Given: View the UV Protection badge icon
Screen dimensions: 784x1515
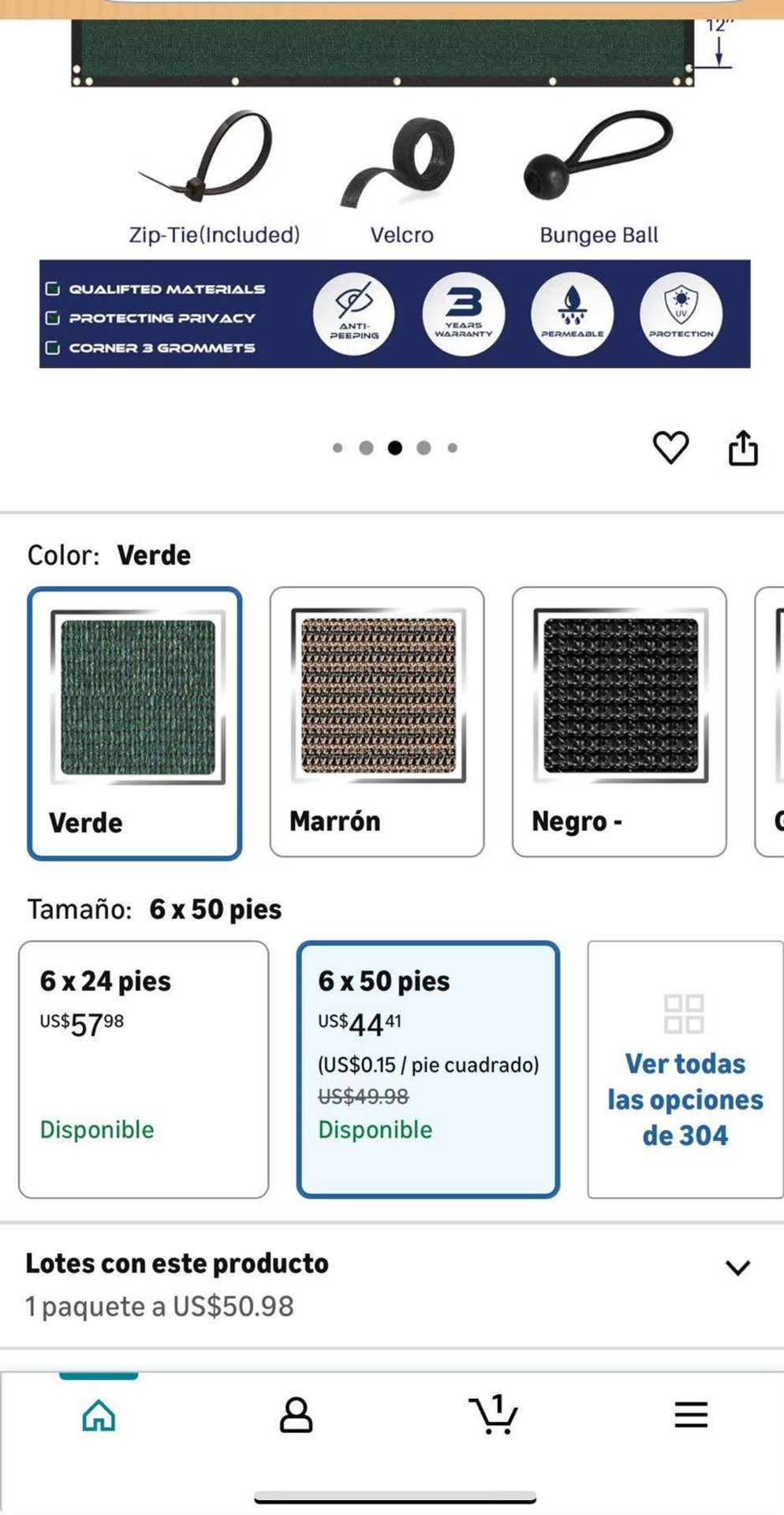Looking at the screenshot, I should point(681,313).
